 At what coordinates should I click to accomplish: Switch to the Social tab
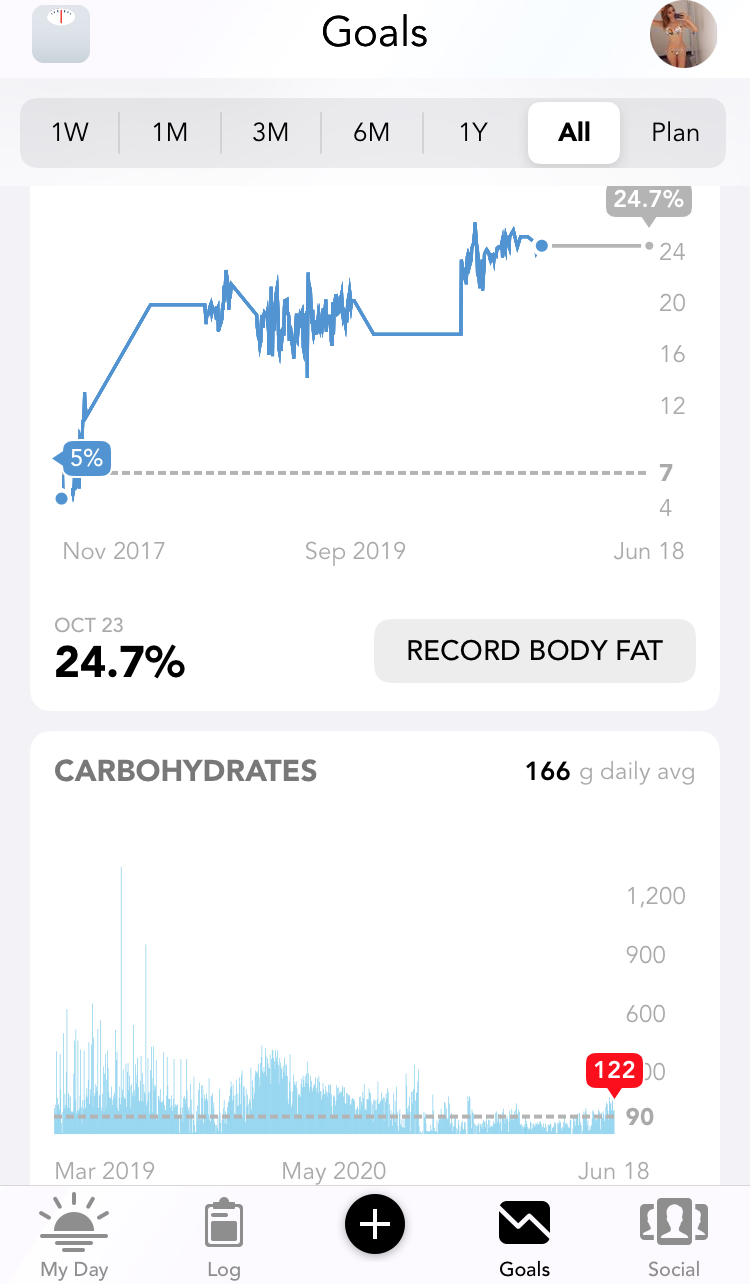[x=674, y=1235]
